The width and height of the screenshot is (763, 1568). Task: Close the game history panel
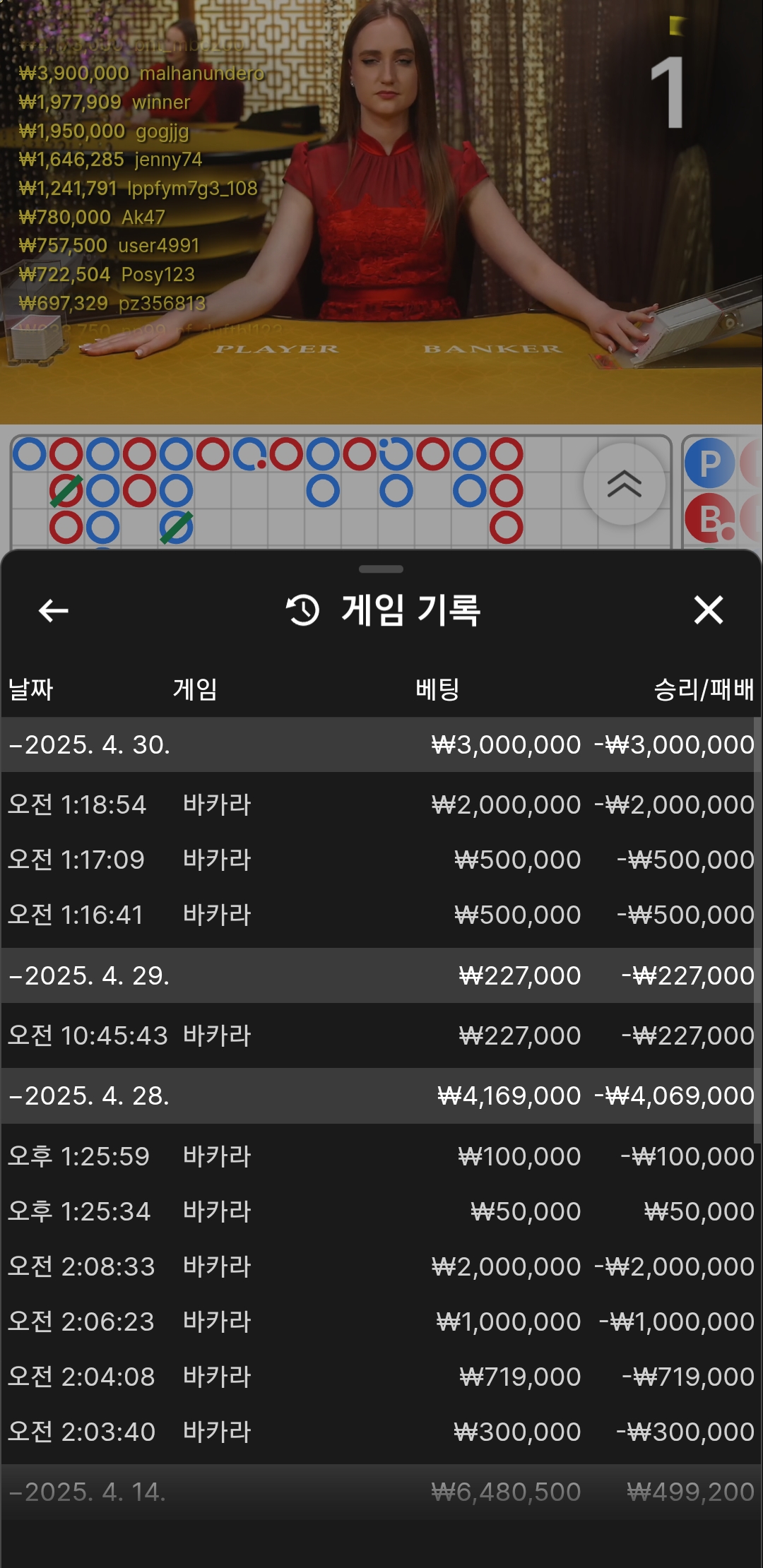pos(708,610)
